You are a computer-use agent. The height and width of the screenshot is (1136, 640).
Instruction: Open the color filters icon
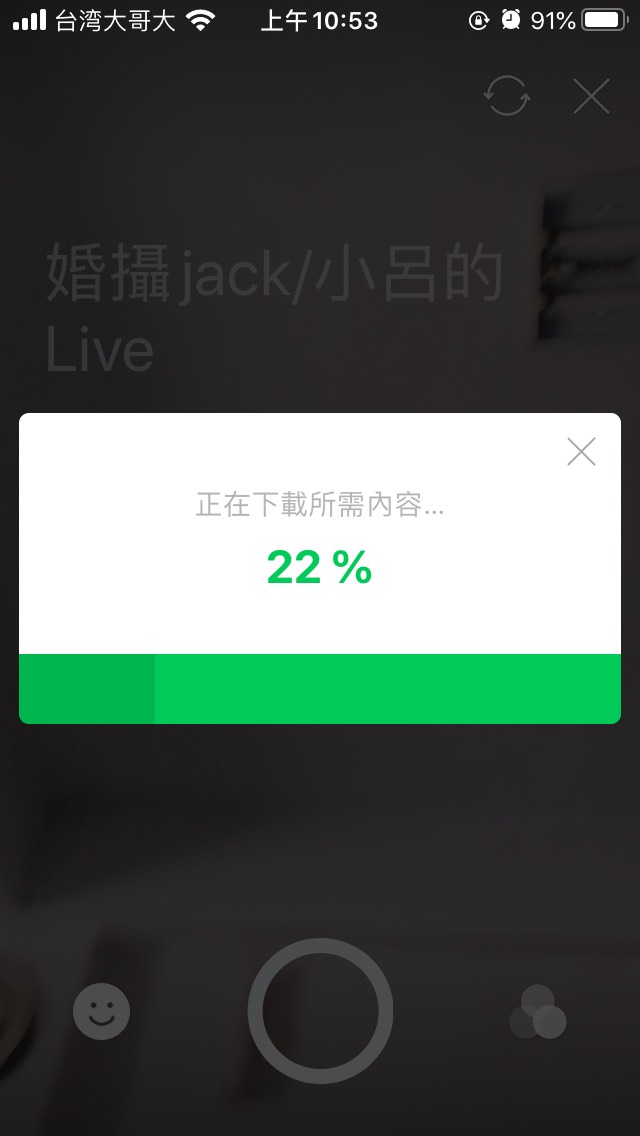[538, 1012]
